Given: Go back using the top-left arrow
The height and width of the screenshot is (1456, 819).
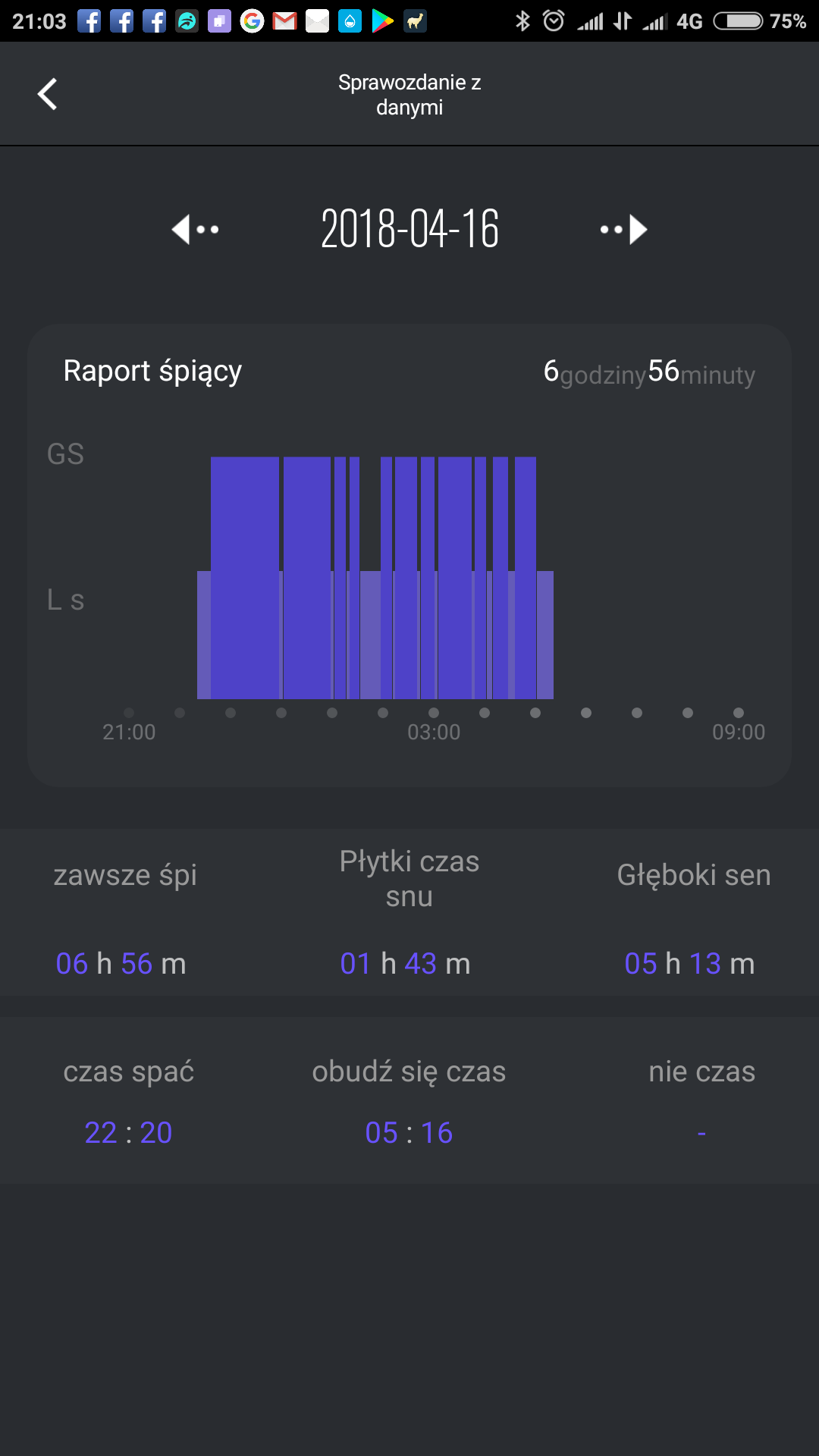Looking at the screenshot, I should tap(47, 94).
